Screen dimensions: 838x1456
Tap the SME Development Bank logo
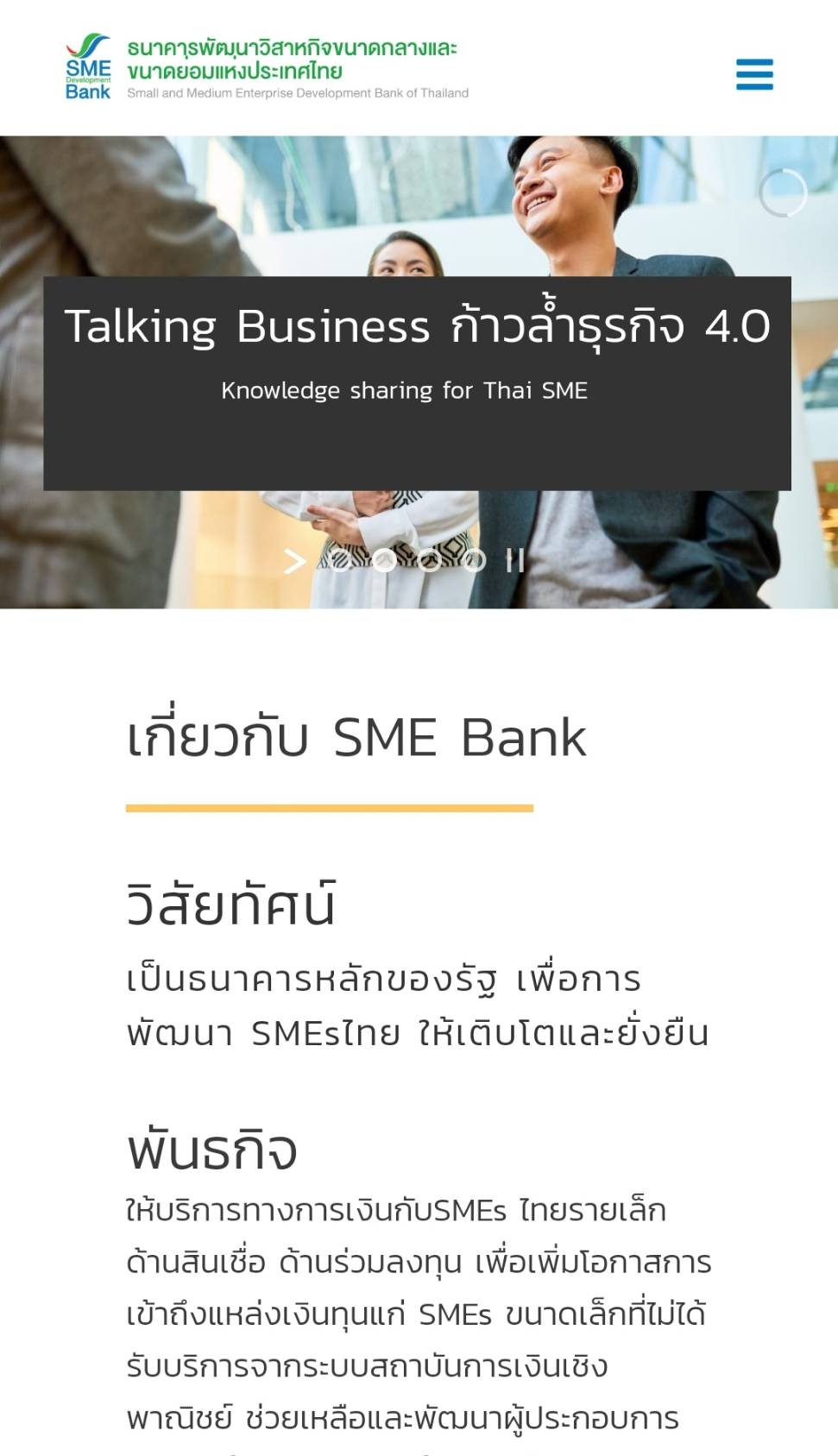click(268, 67)
